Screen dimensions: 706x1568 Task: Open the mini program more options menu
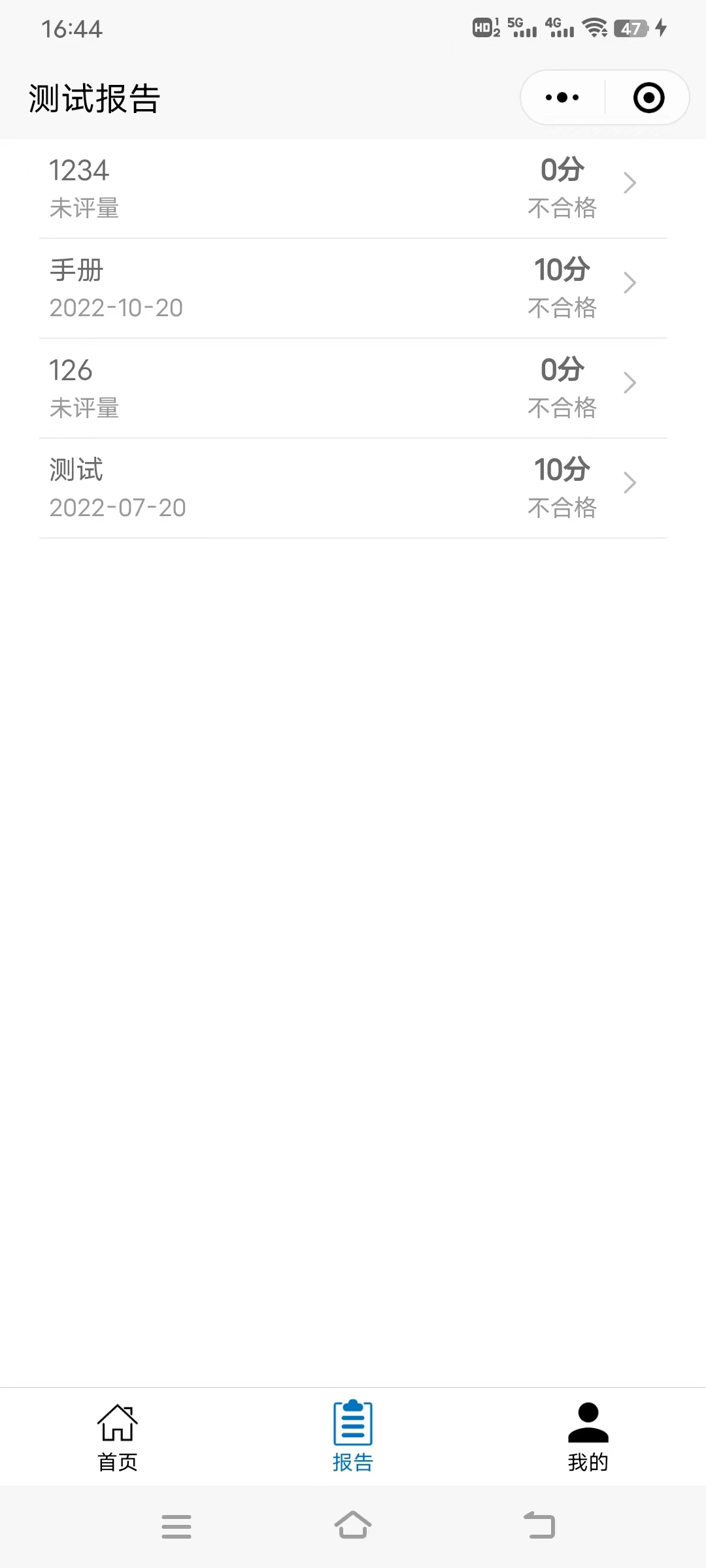pos(562,98)
